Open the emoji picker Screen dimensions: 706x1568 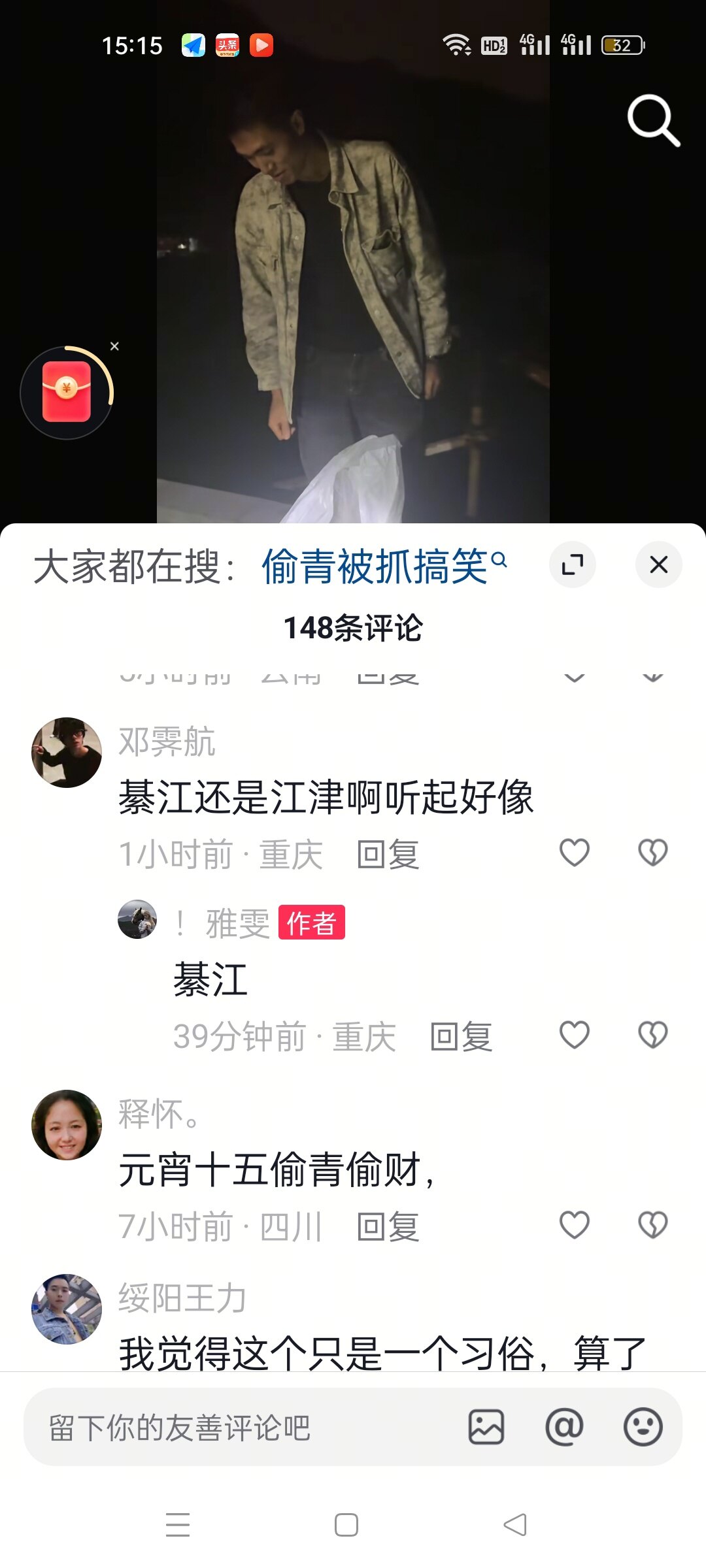tap(643, 1427)
